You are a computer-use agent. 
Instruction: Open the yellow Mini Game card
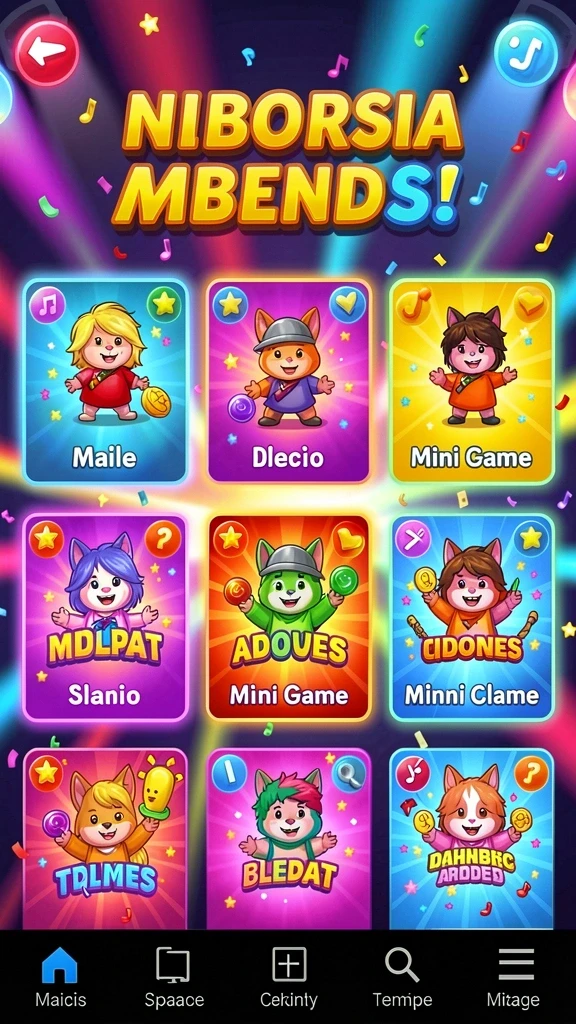[x=472, y=381]
